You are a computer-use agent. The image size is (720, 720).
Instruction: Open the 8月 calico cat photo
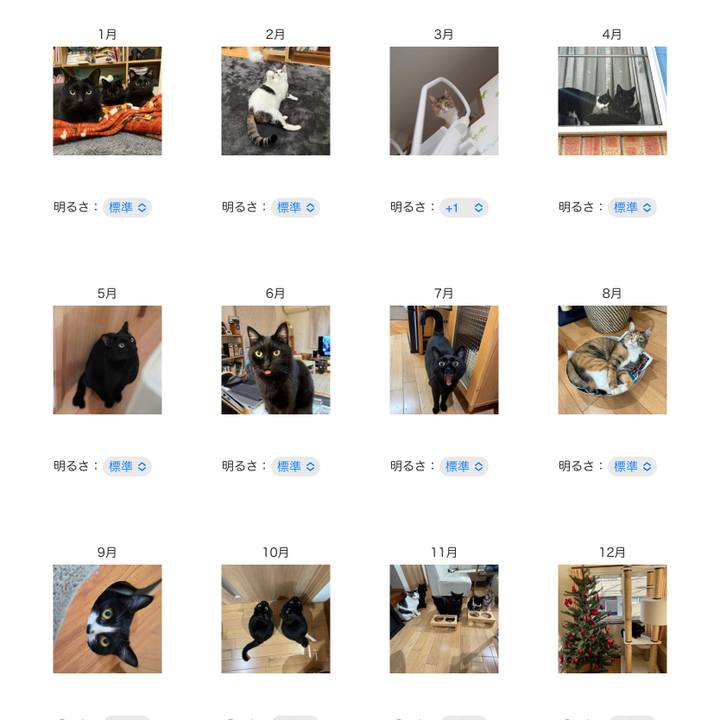(x=612, y=360)
